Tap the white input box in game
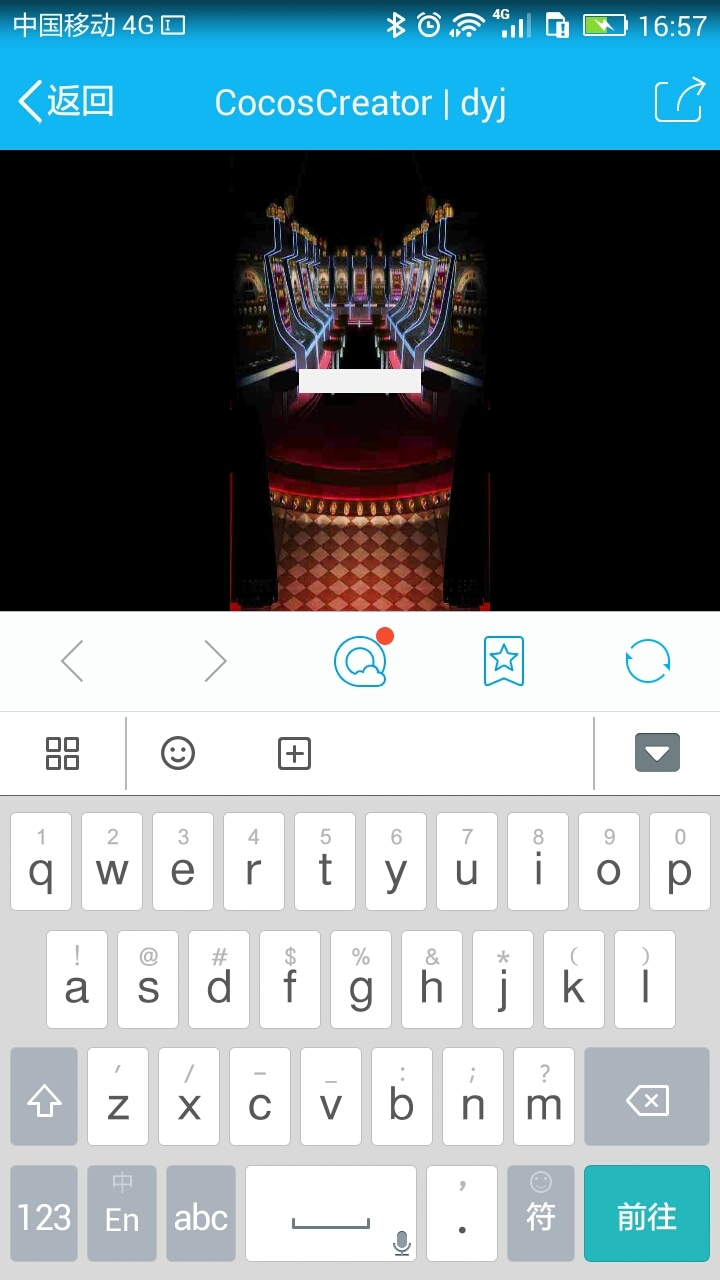This screenshot has width=720, height=1280. [360, 381]
